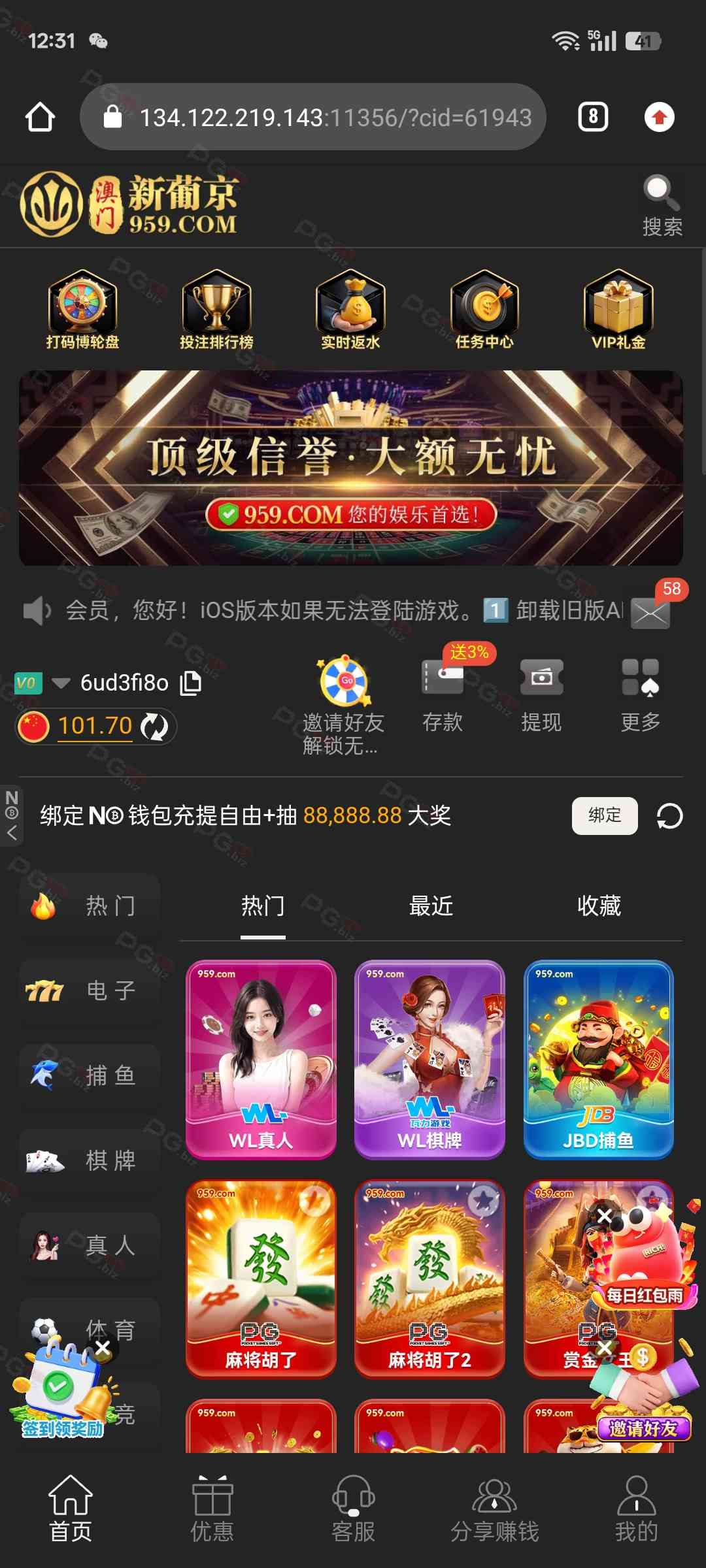This screenshot has height=1568, width=706.
Task: Launch the JBD捕鱼 game tile
Action: (x=598, y=1058)
